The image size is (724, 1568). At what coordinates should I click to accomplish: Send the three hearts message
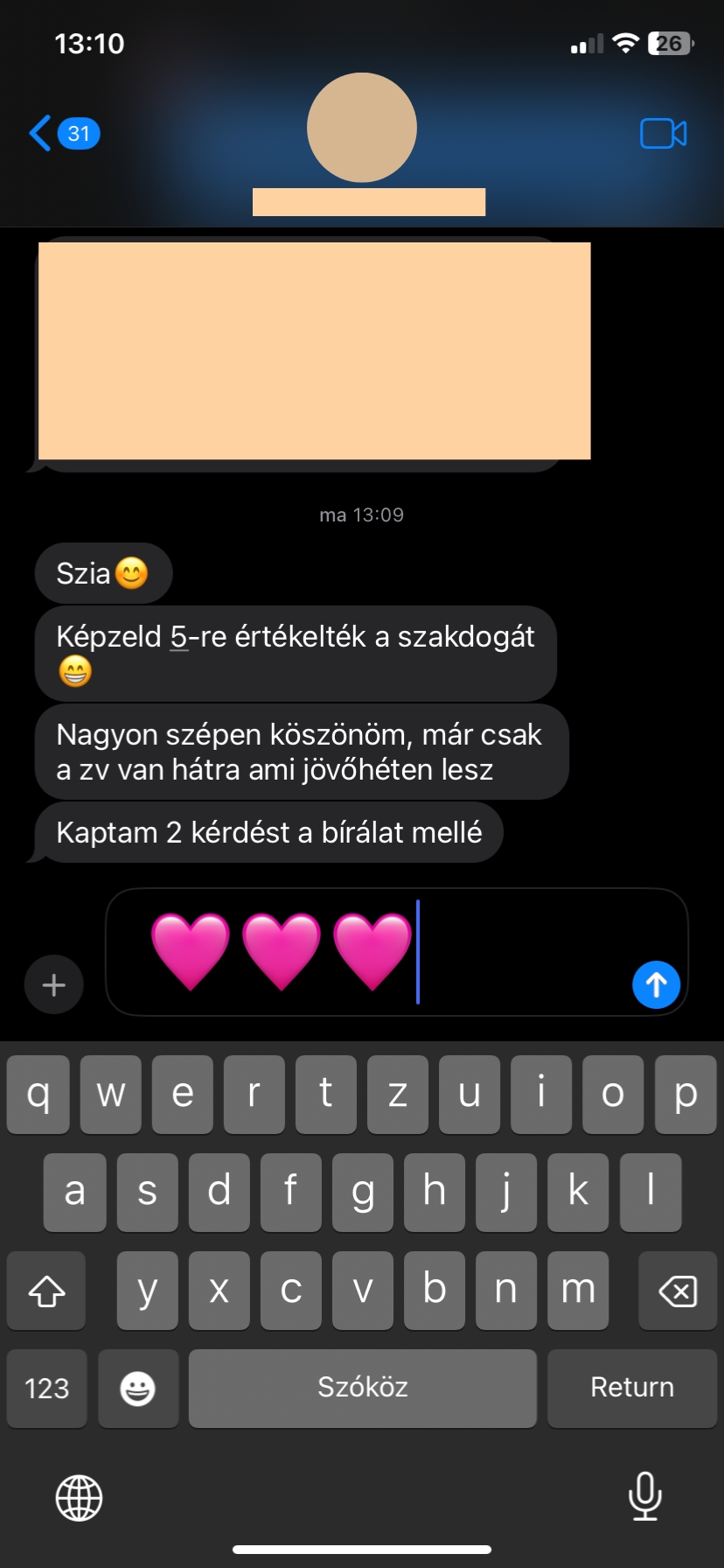(x=656, y=984)
